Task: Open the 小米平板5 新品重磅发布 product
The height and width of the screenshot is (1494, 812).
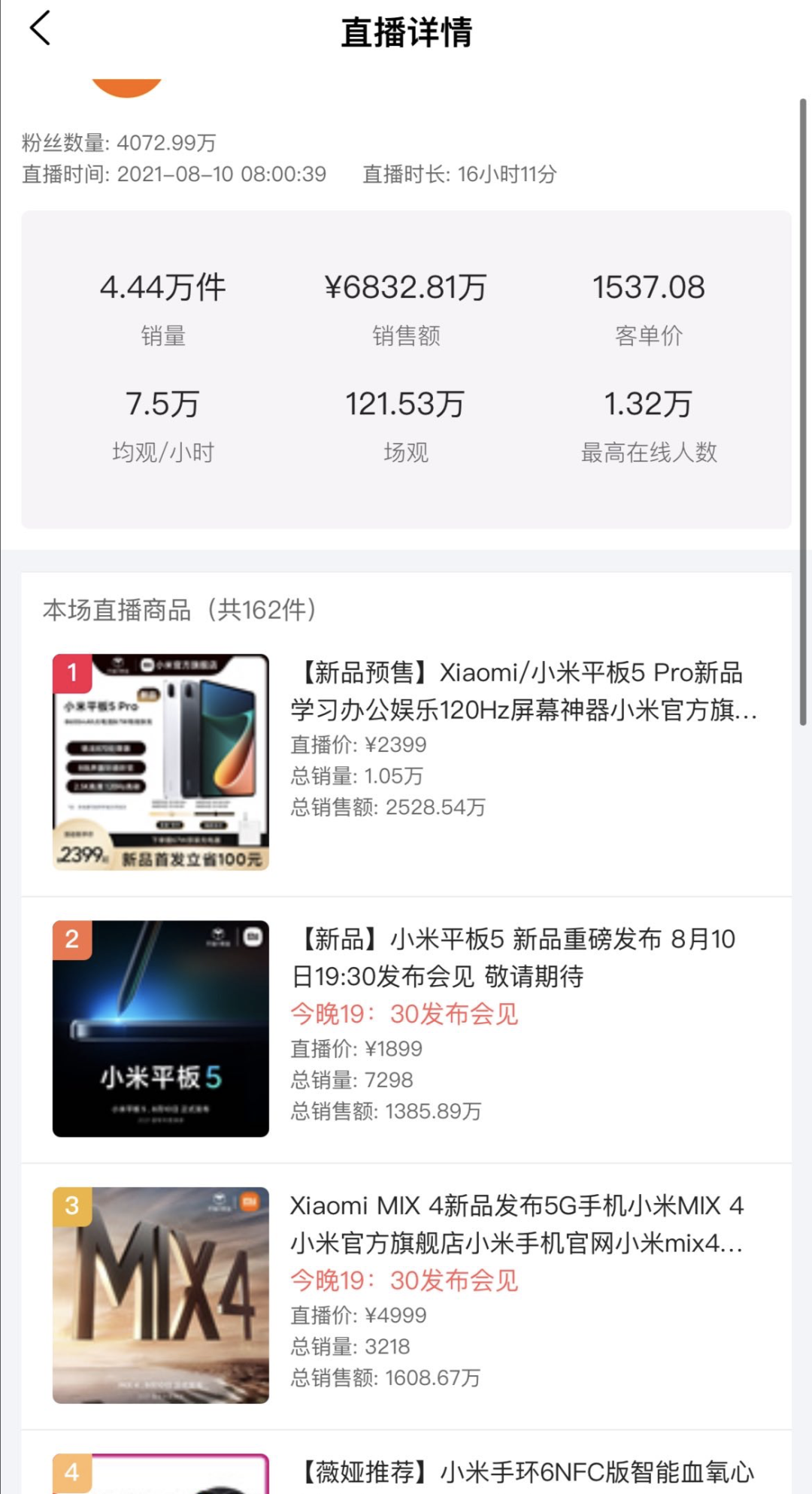Action: [515, 957]
